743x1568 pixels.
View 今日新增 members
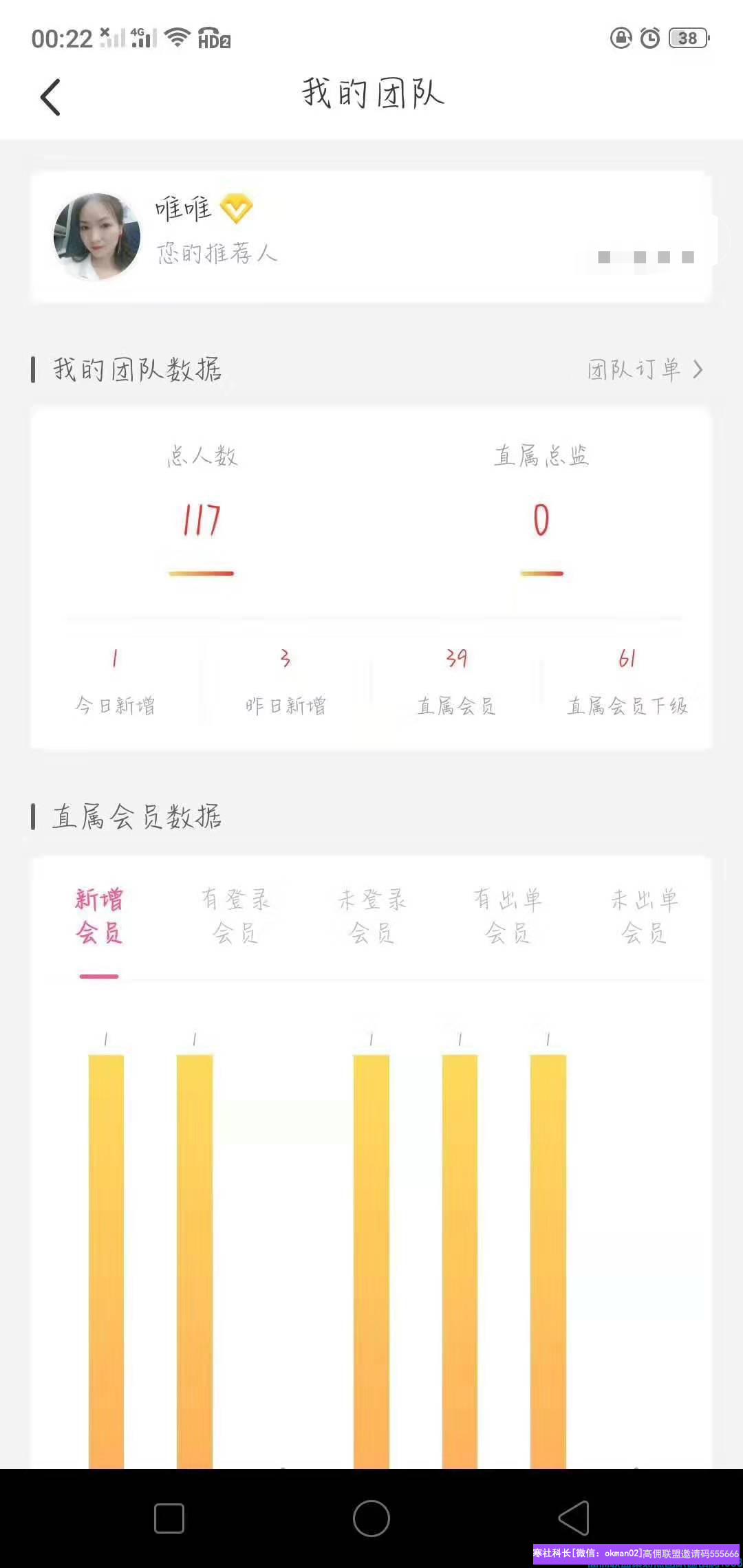pyautogui.click(x=115, y=682)
